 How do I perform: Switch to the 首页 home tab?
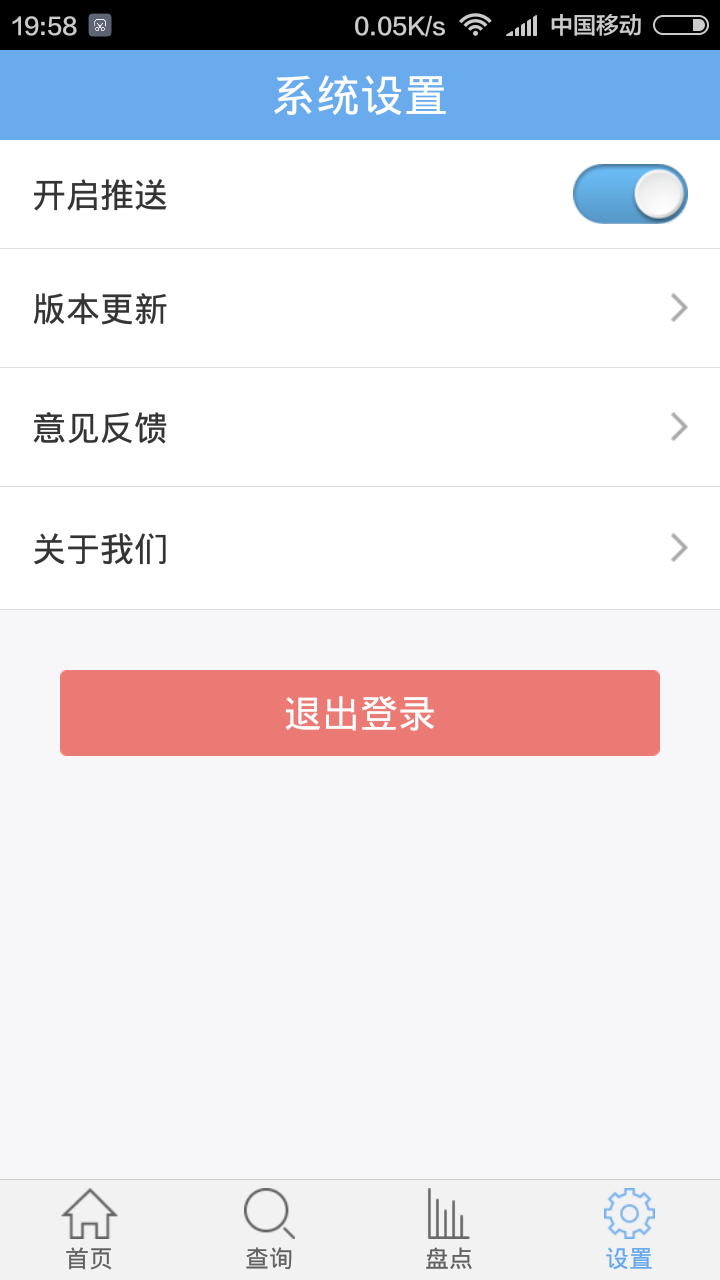tap(89, 1229)
